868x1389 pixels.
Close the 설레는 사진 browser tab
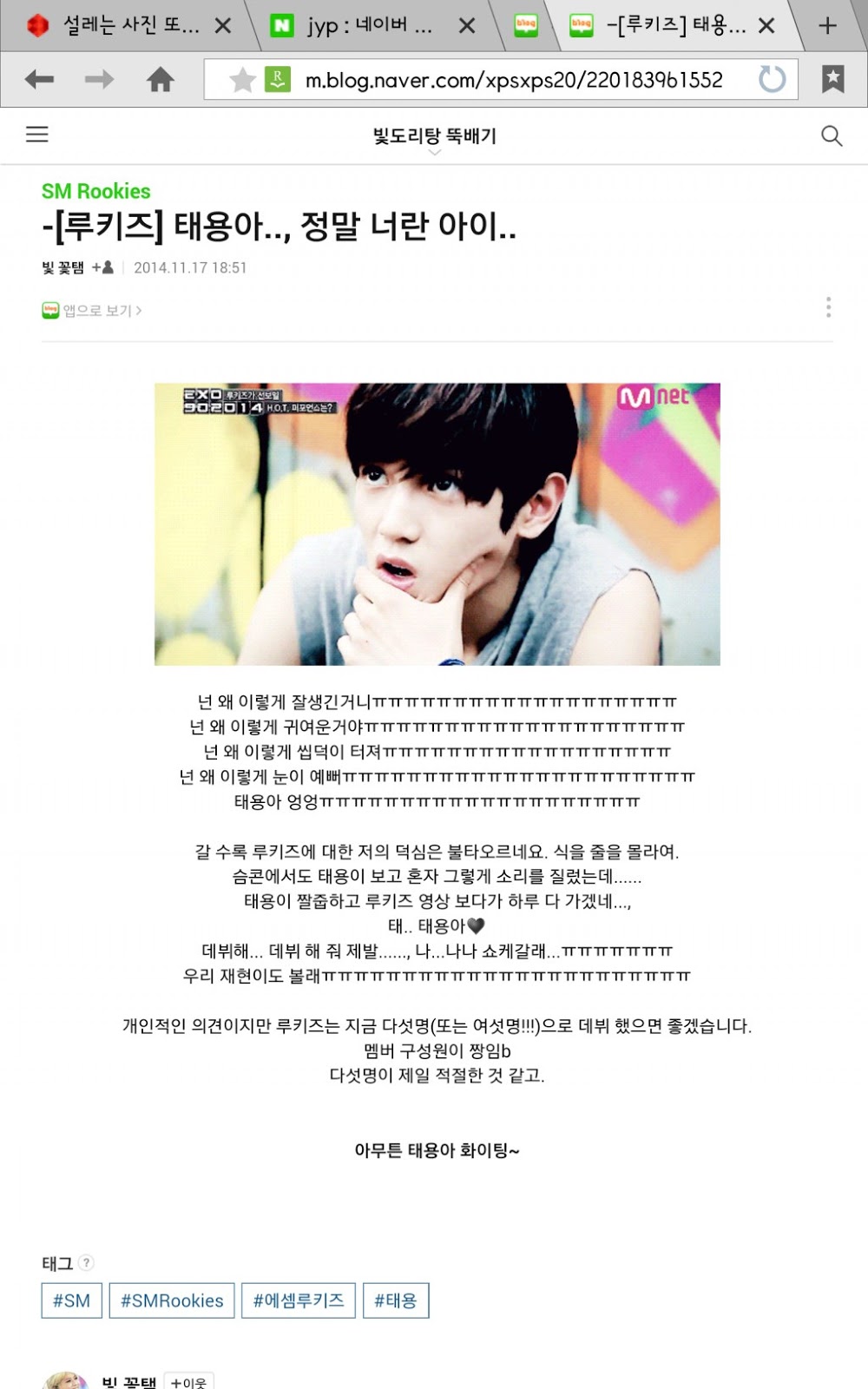[x=223, y=26]
